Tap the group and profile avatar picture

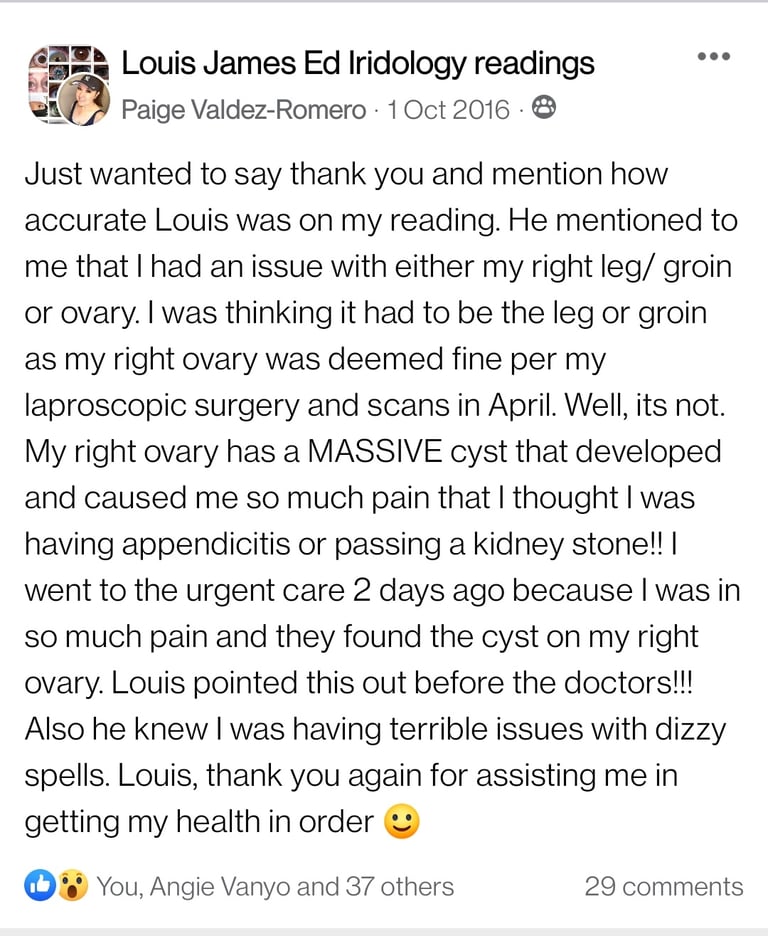click(x=68, y=85)
